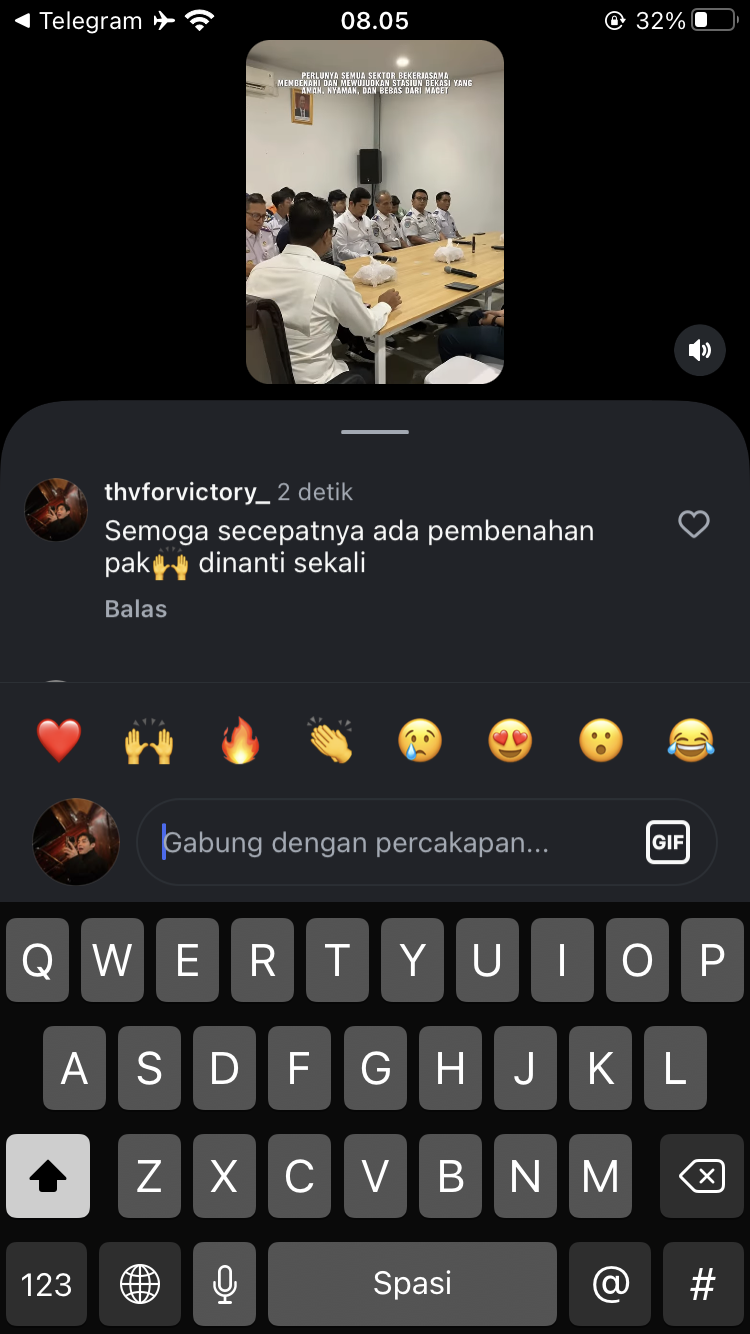Pick the fire emoji quick reaction

[240, 742]
